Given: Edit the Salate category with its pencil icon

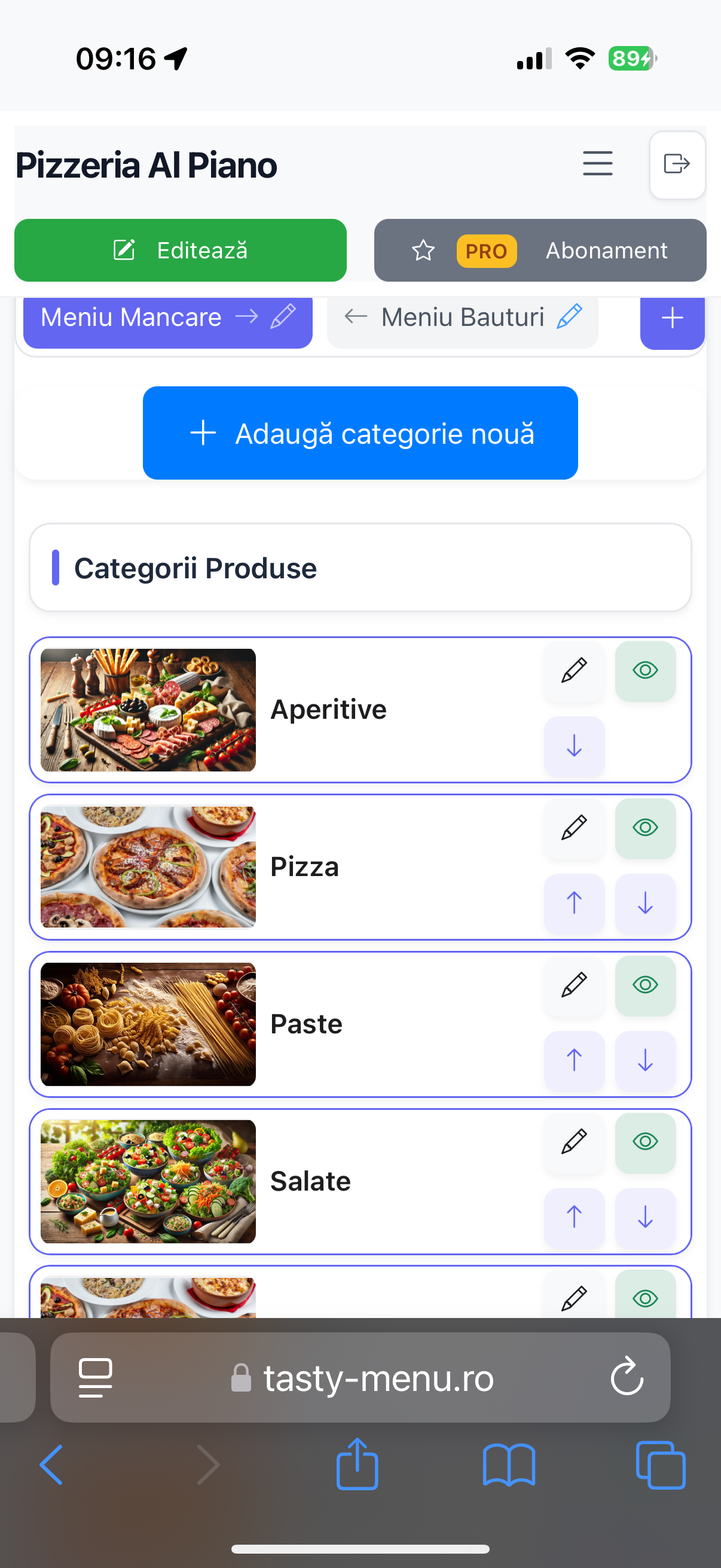Looking at the screenshot, I should [574, 1143].
